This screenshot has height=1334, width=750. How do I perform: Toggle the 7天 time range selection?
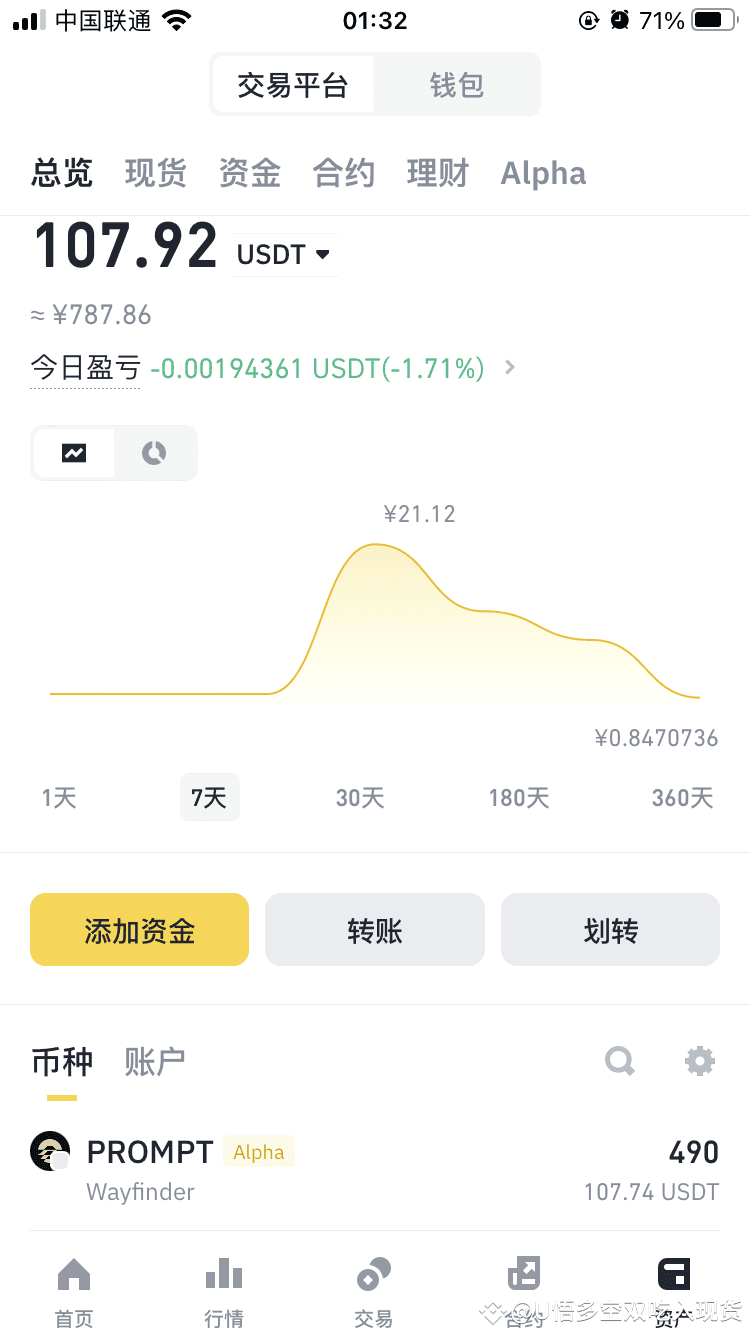click(x=209, y=797)
